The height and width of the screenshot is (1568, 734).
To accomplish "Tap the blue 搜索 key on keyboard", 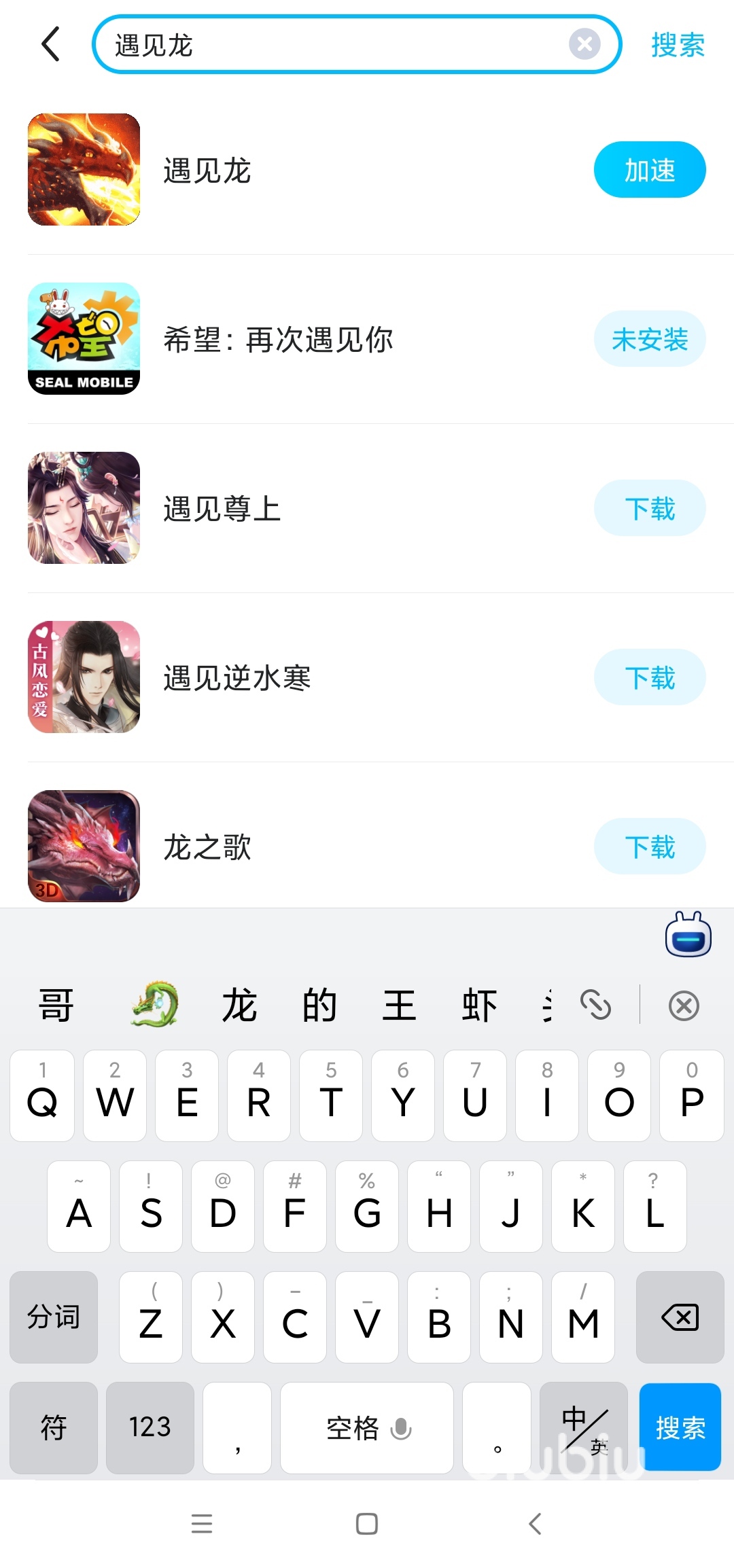I will pyautogui.click(x=680, y=1427).
